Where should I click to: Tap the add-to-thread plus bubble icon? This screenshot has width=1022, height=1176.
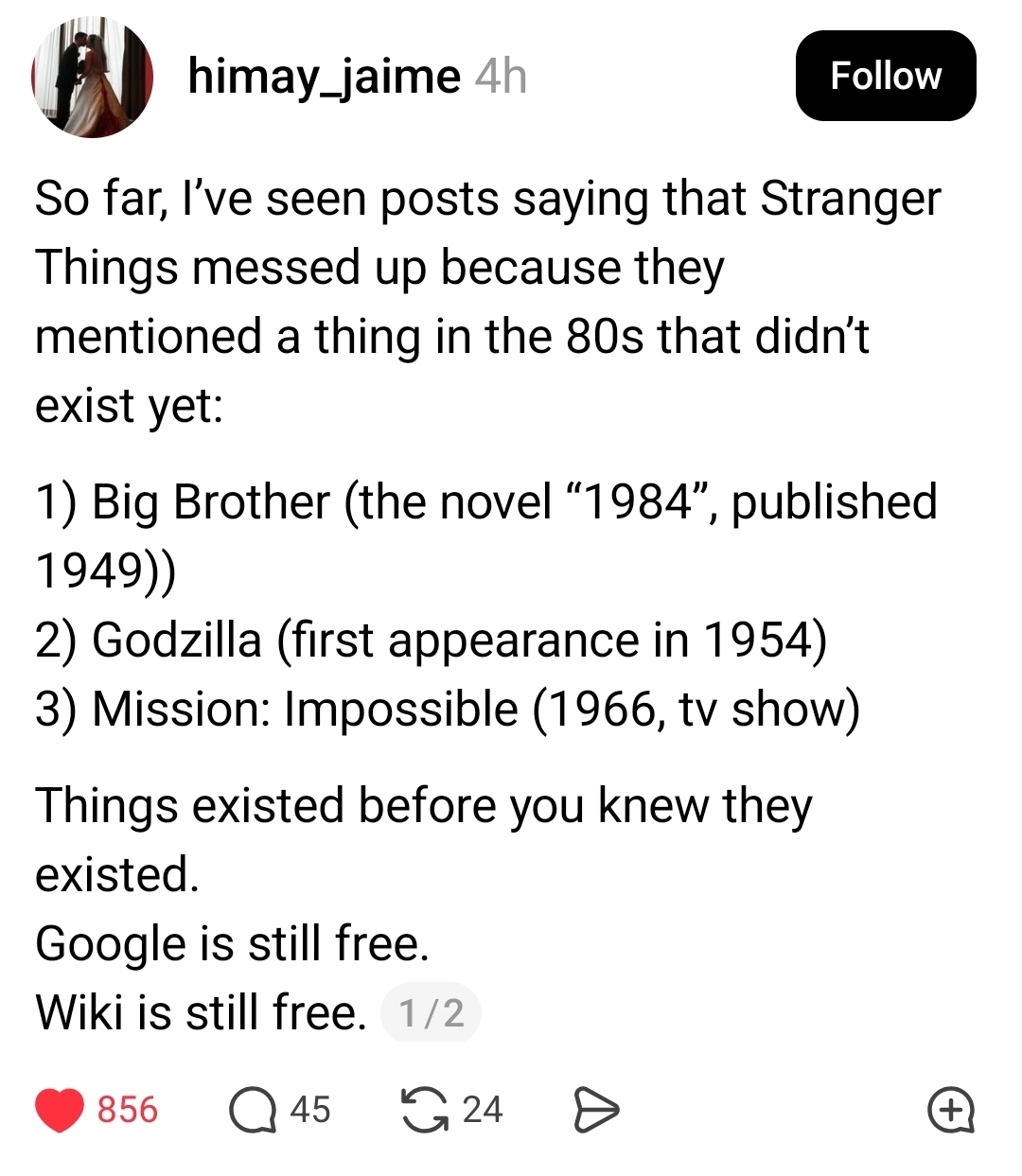(950, 1110)
